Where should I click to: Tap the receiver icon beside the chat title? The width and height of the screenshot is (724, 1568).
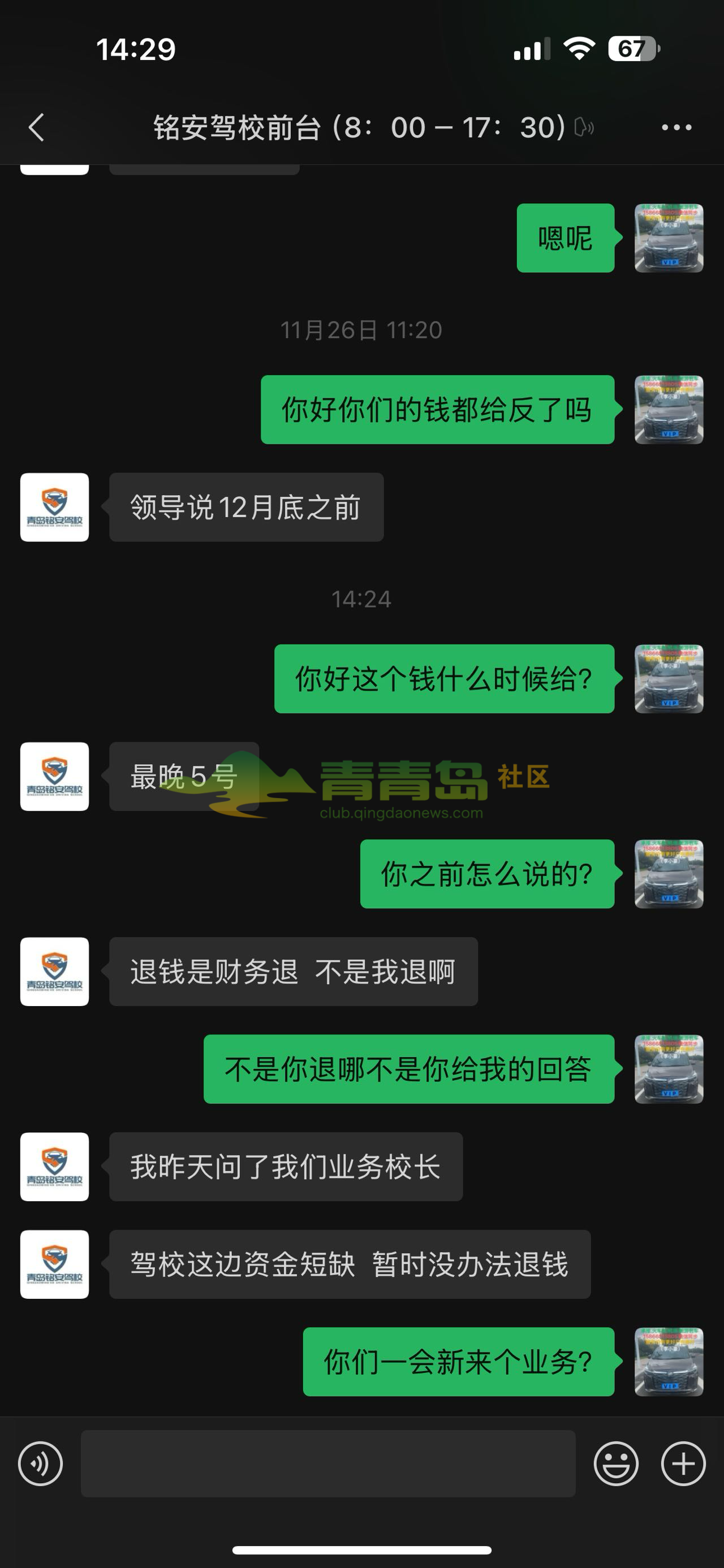pyautogui.click(x=583, y=127)
